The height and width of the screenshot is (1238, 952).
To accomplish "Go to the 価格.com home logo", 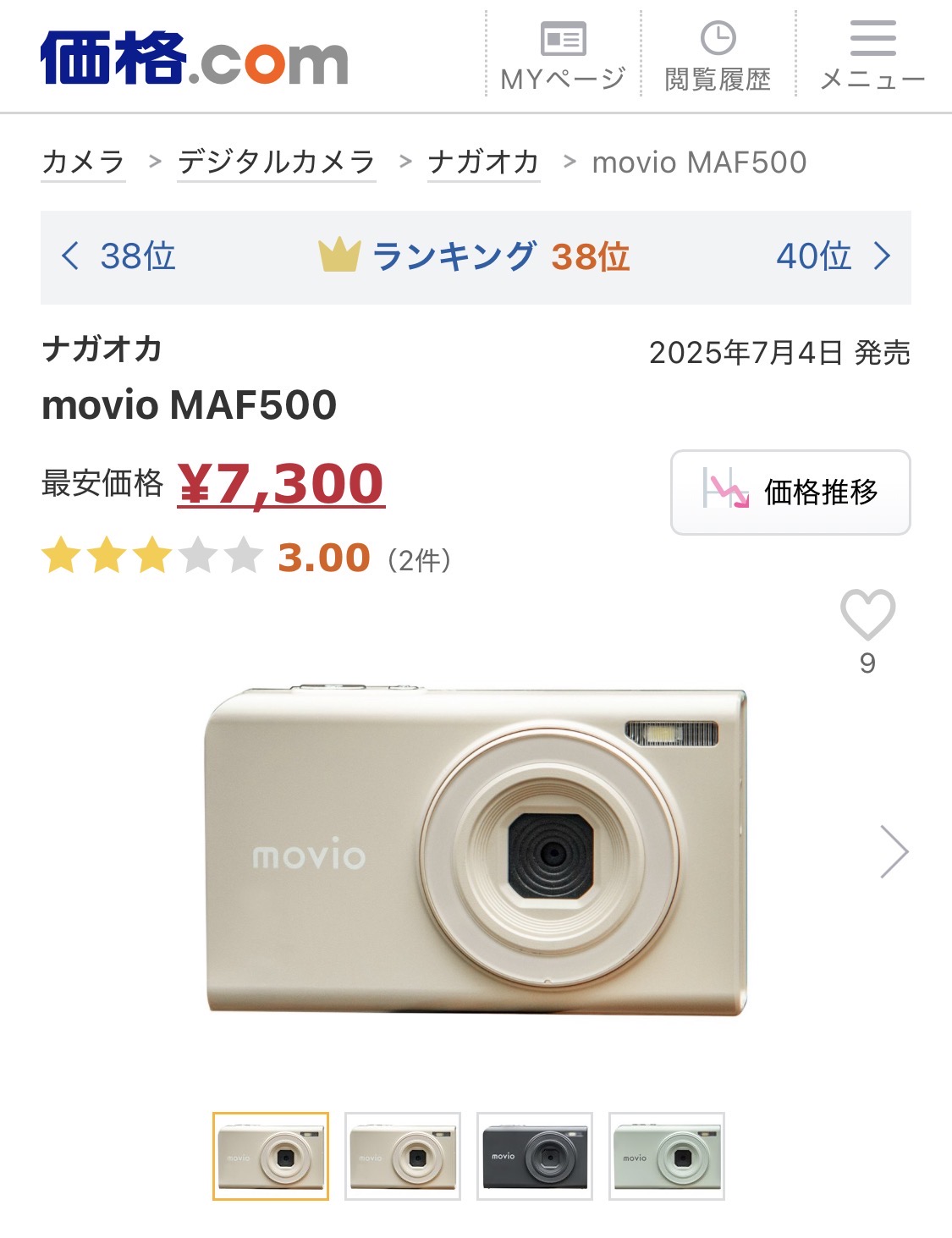I will click(x=195, y=58).
